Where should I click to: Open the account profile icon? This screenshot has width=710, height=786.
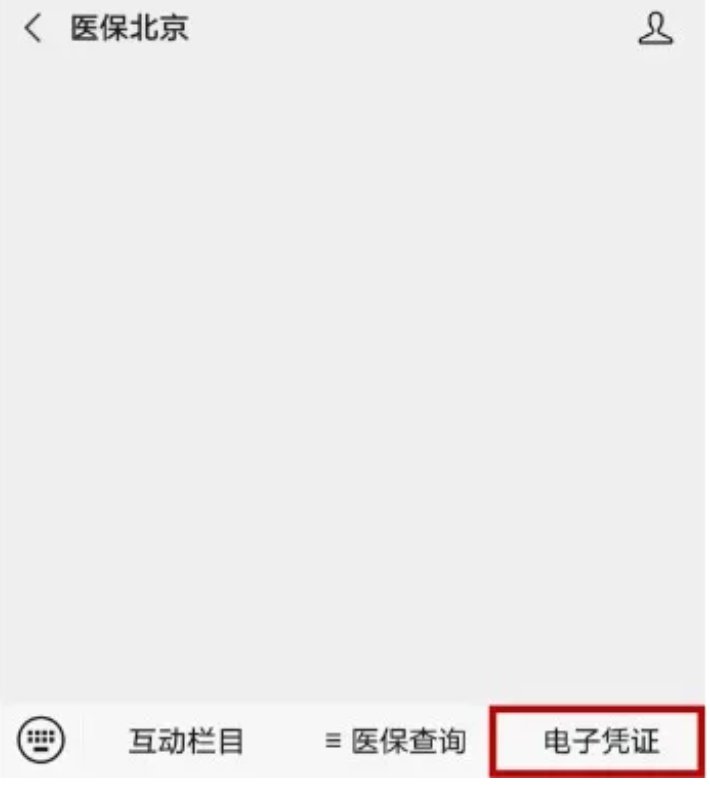655,29
